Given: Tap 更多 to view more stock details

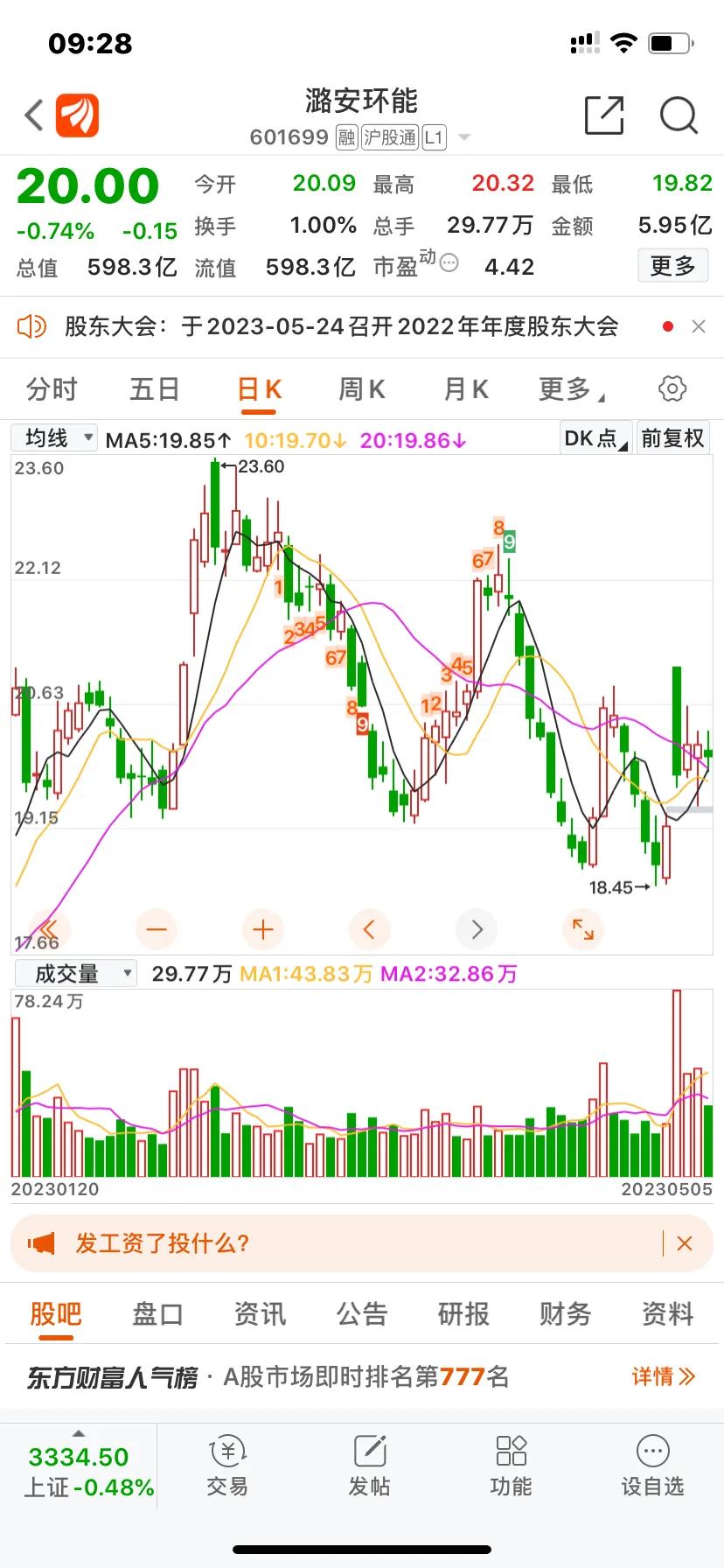Looking at the screenshot, I should 672,265.
